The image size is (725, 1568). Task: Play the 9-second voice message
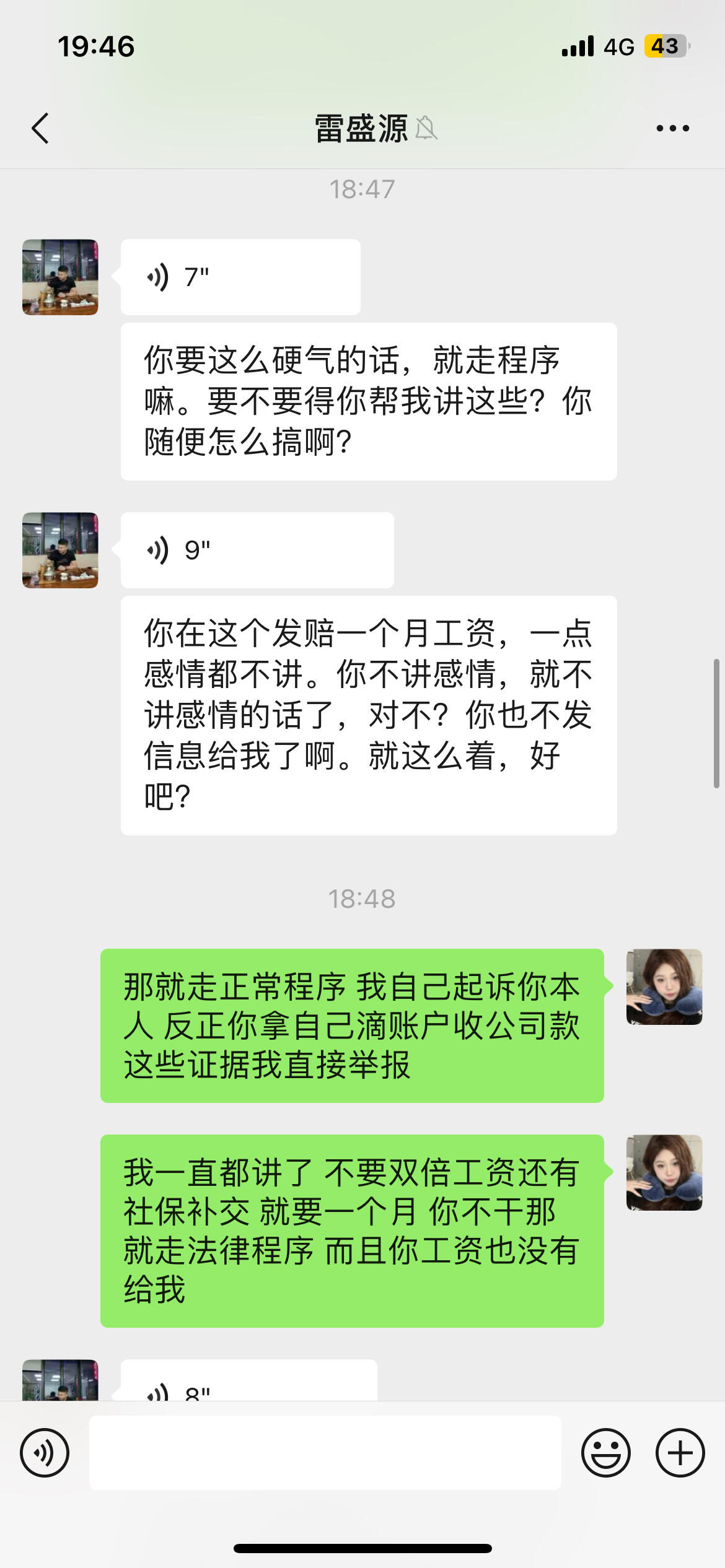coord(257,550)
